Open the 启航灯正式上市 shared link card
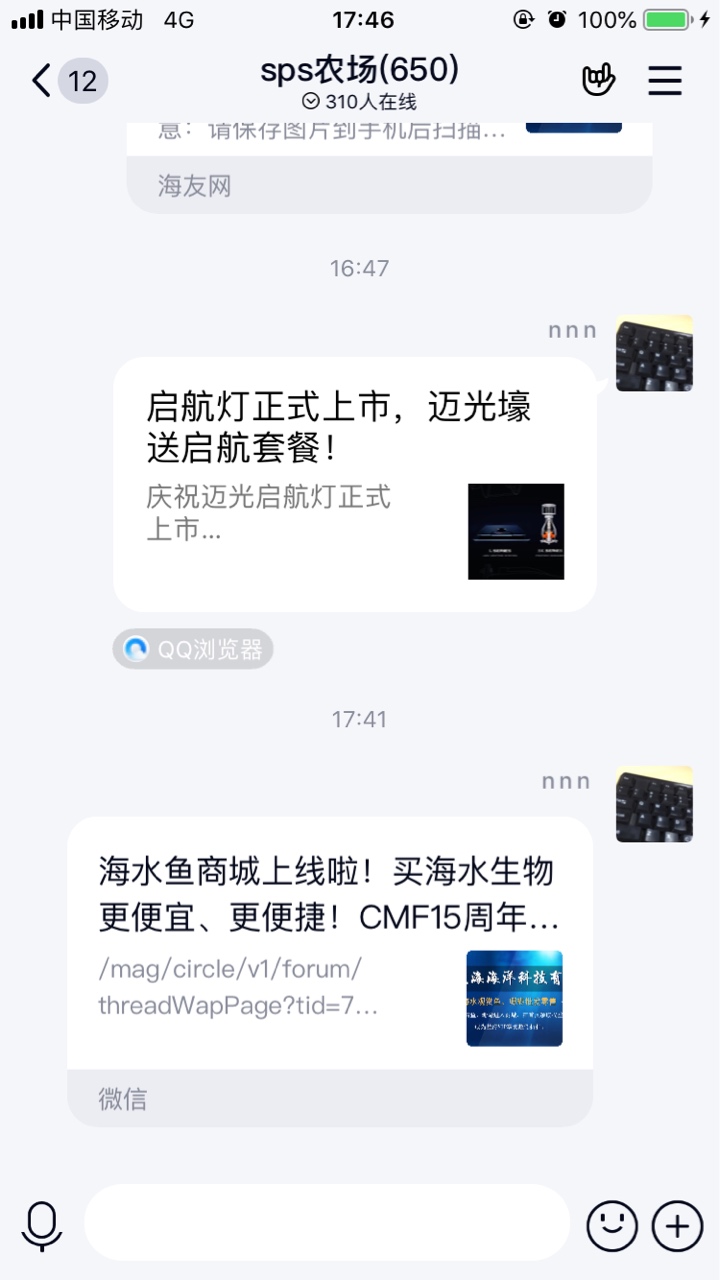 pyautogui.click(x=354, y=484)
